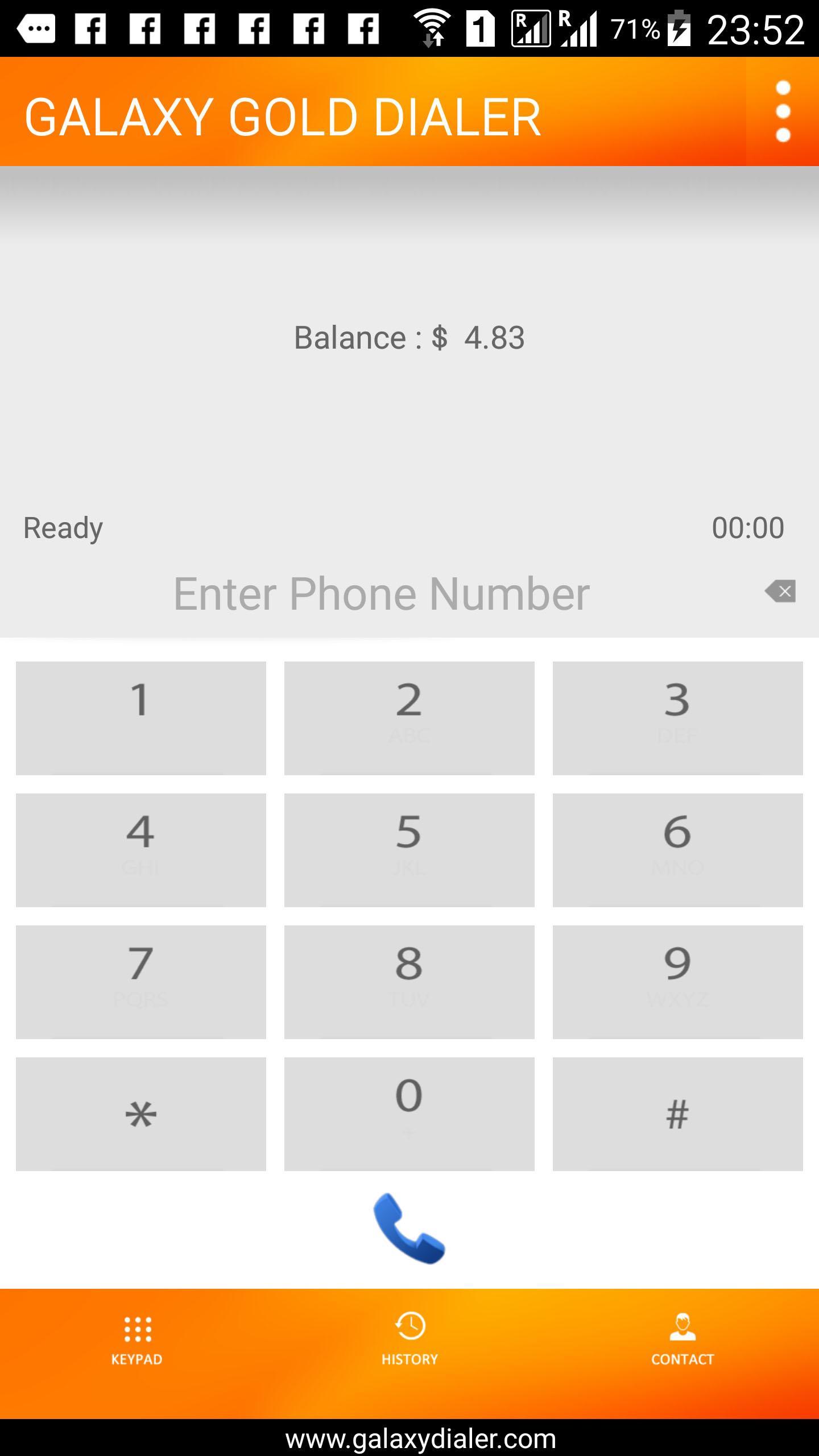Open the three-dot overflow menu
This screenshot has width=819, height=1456.
pos(783,111)
